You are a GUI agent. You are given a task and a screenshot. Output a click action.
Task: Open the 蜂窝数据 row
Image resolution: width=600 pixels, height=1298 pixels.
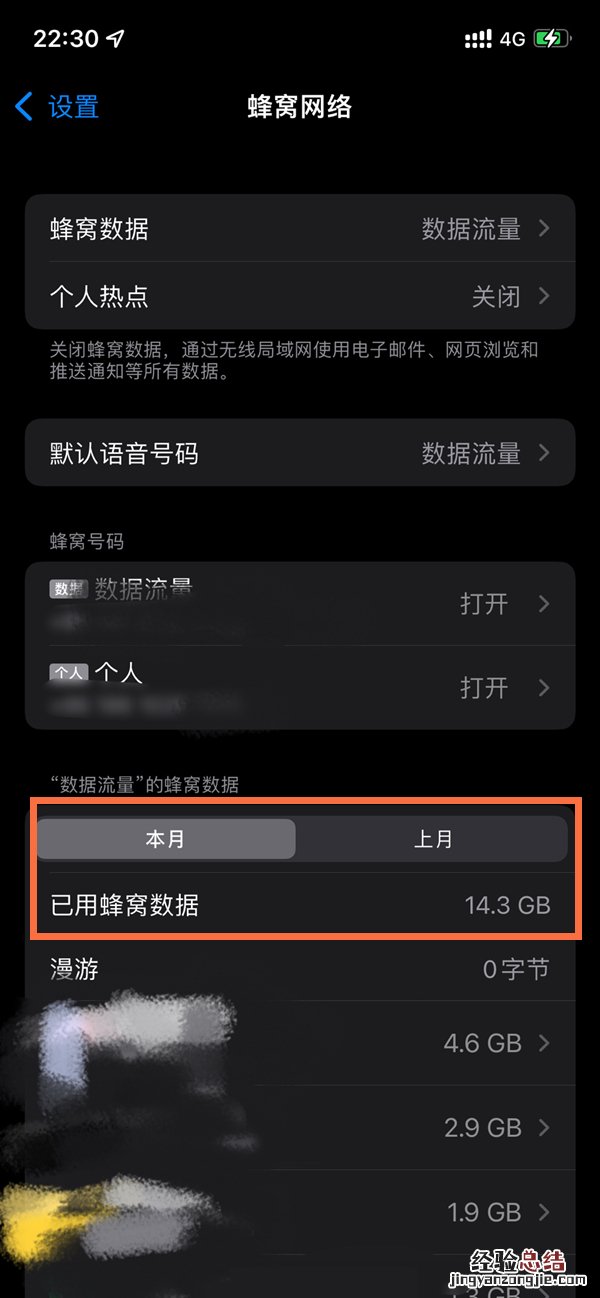(x=300, y=229)
